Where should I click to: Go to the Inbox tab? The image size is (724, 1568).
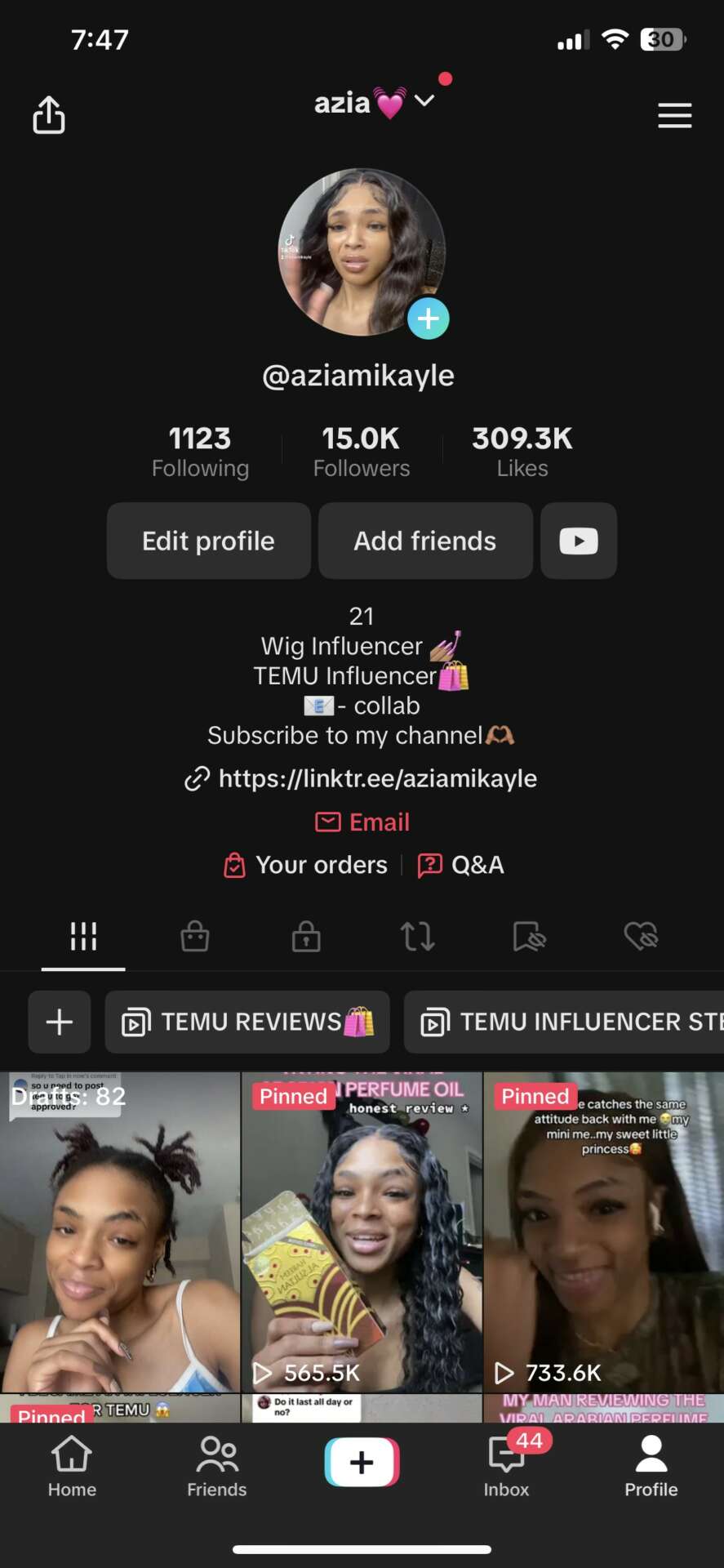click(507, 1468)
